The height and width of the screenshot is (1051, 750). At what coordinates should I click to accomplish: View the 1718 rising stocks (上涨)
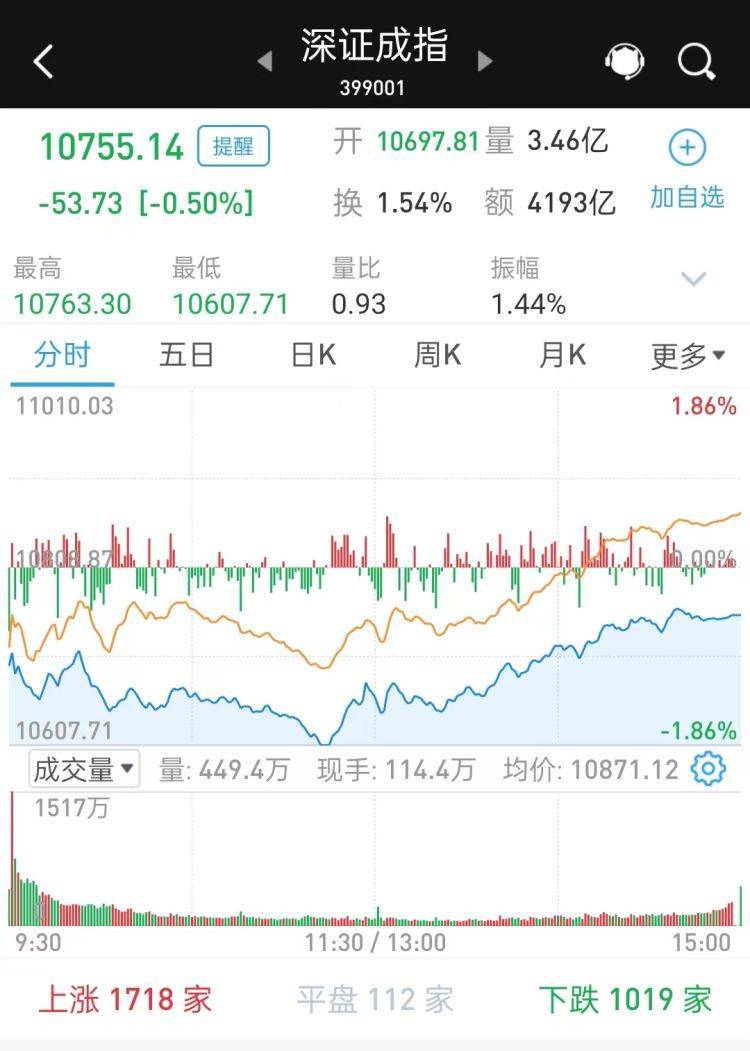(125, 998)
